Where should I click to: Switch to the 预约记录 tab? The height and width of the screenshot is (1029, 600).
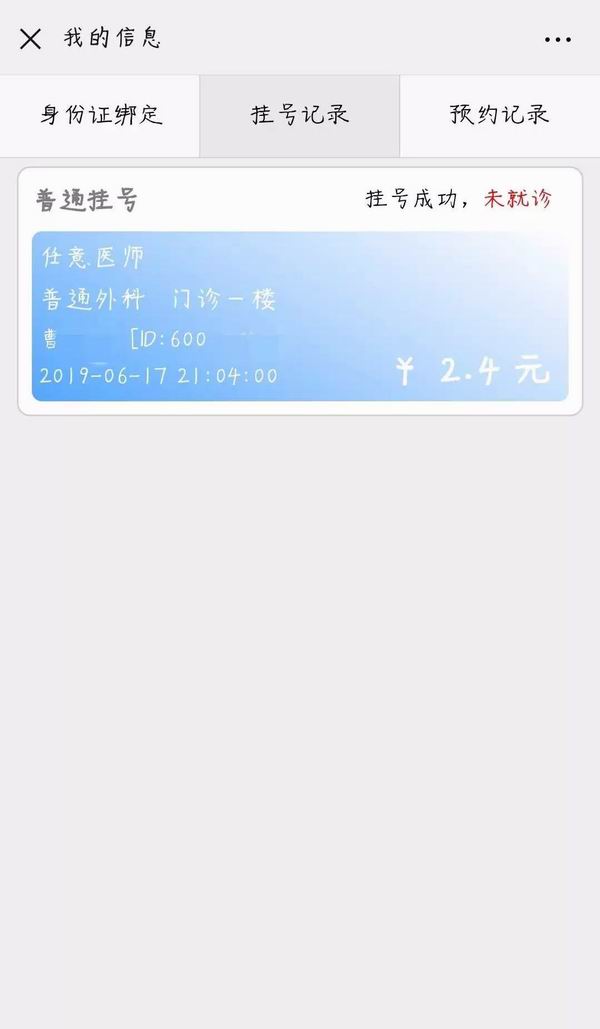500,116
